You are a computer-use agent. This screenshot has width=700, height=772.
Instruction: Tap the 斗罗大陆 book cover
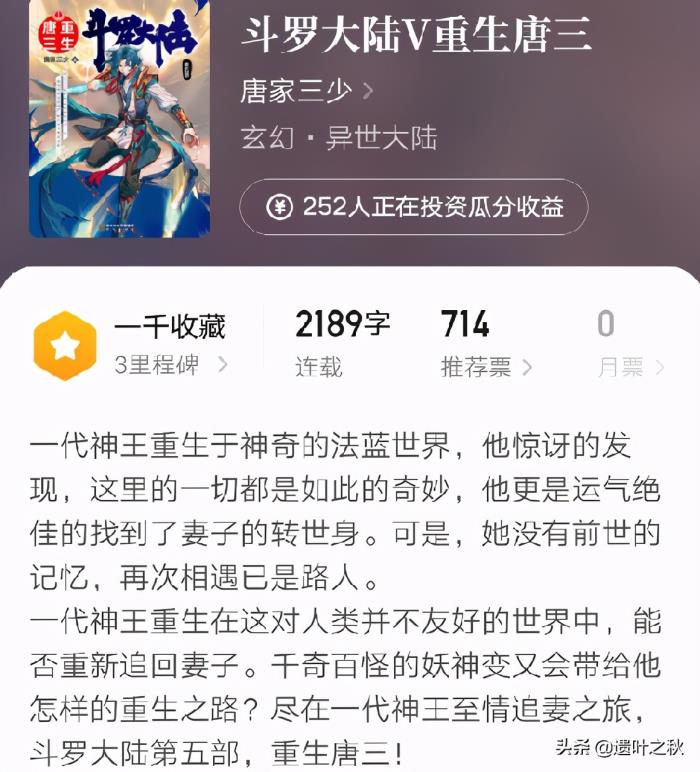(119, 118)
